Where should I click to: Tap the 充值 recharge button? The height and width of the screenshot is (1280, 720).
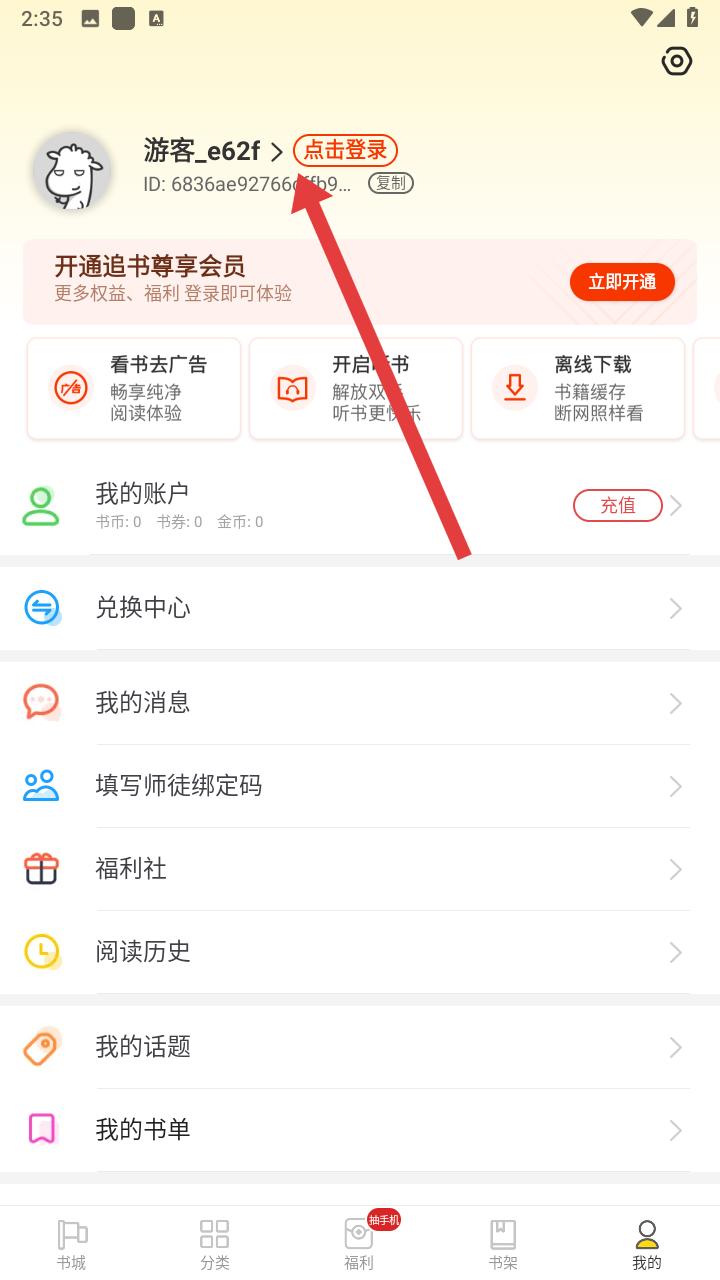click(x=617, y=506)
